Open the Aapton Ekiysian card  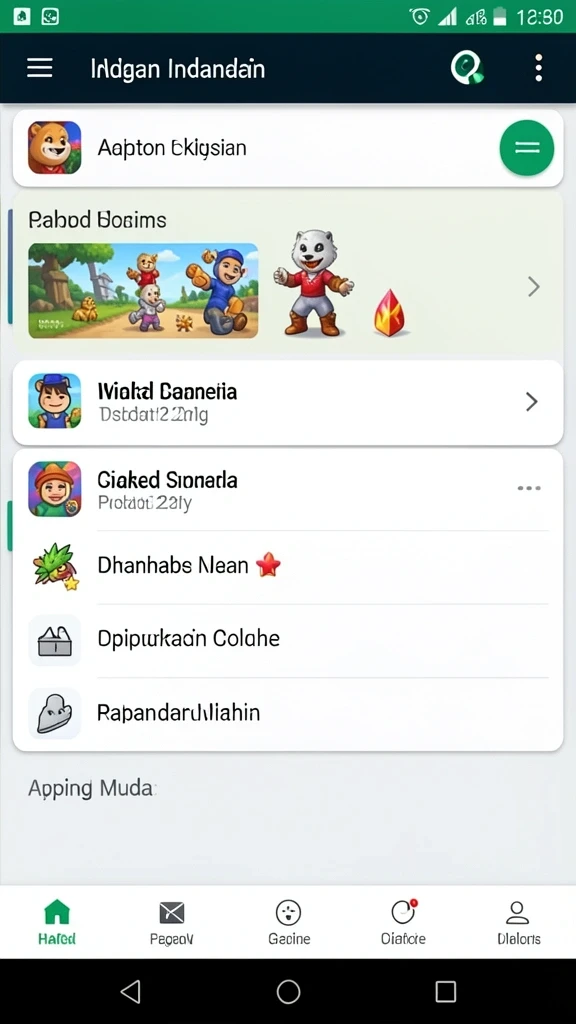point(288,148)
